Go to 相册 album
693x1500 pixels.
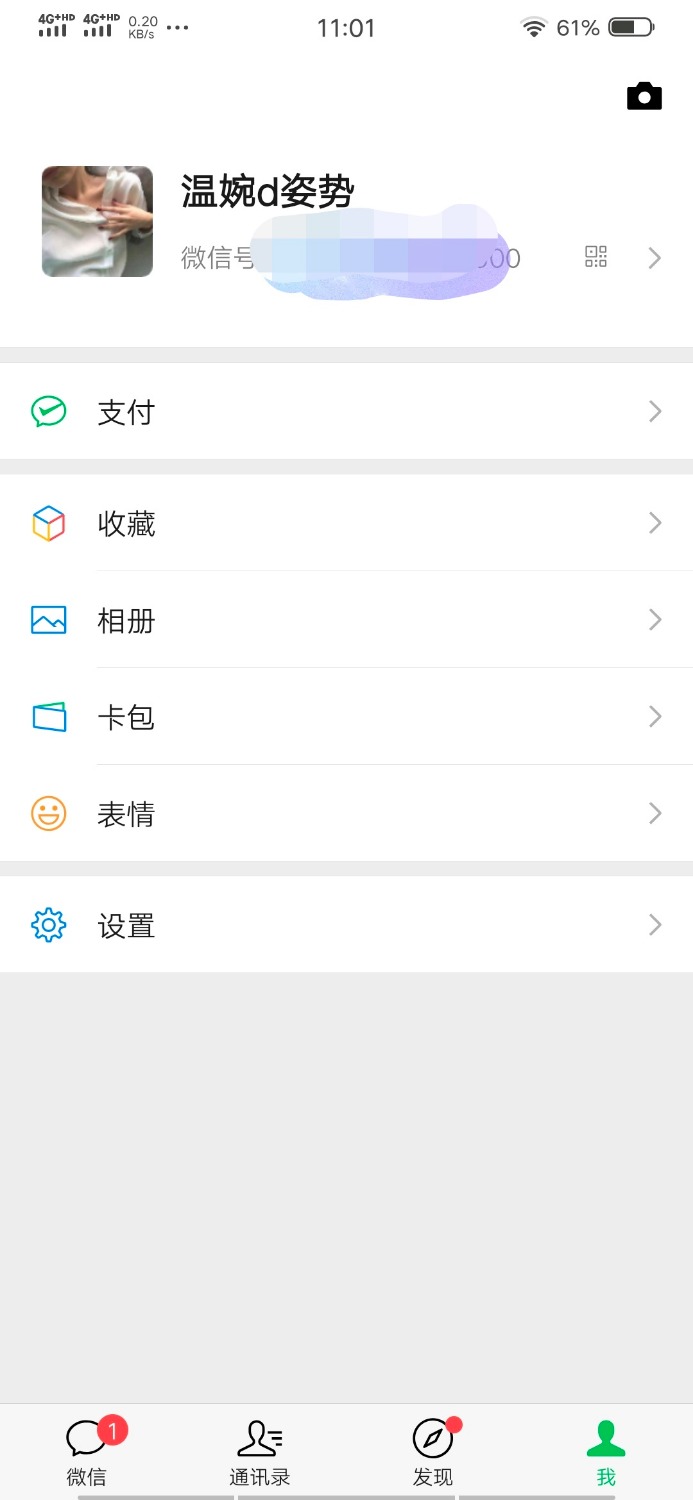pos(346,621)
